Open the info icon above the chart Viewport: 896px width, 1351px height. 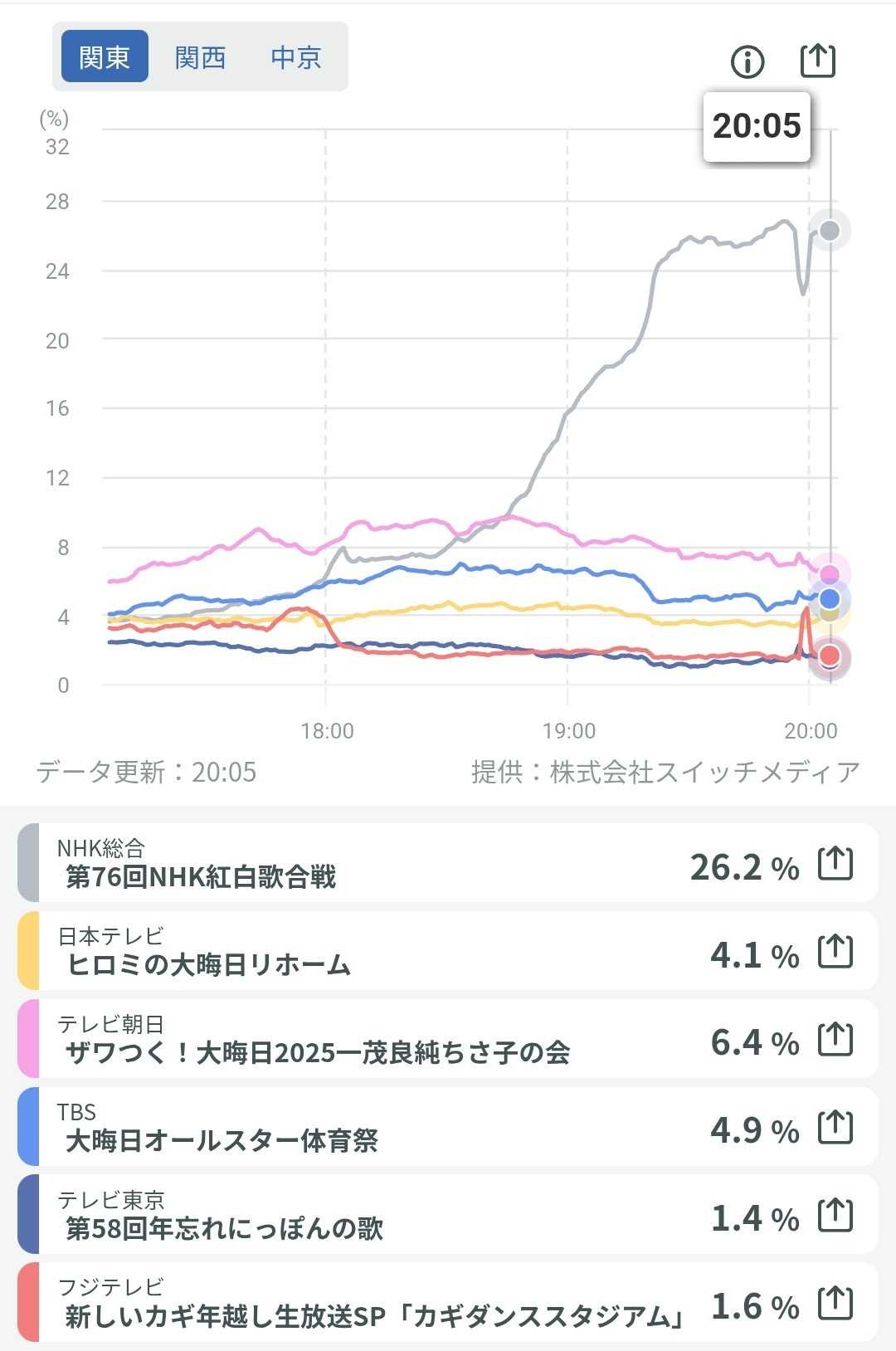[747, 61]
